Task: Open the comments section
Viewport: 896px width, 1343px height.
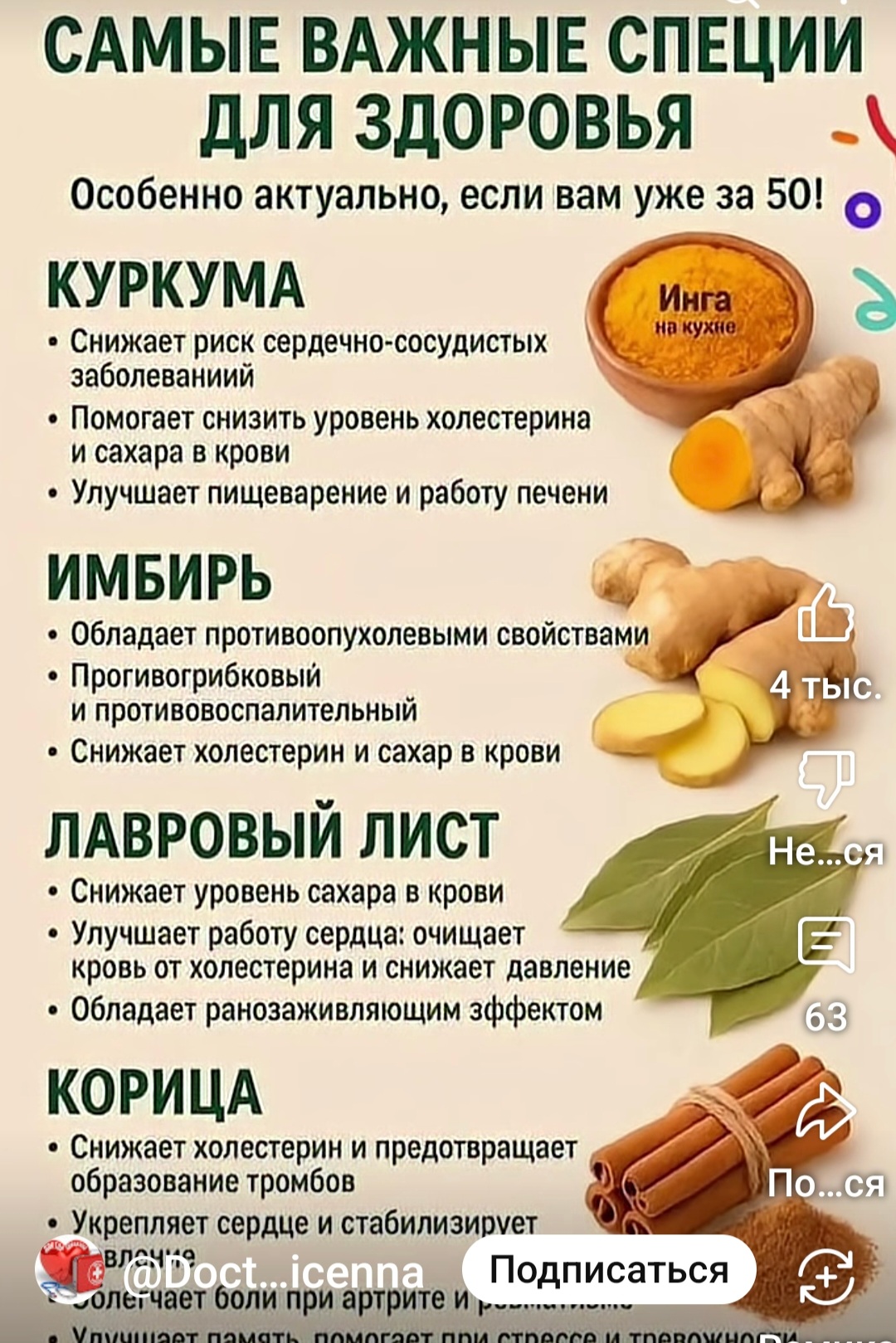Action: click(825, 946)
